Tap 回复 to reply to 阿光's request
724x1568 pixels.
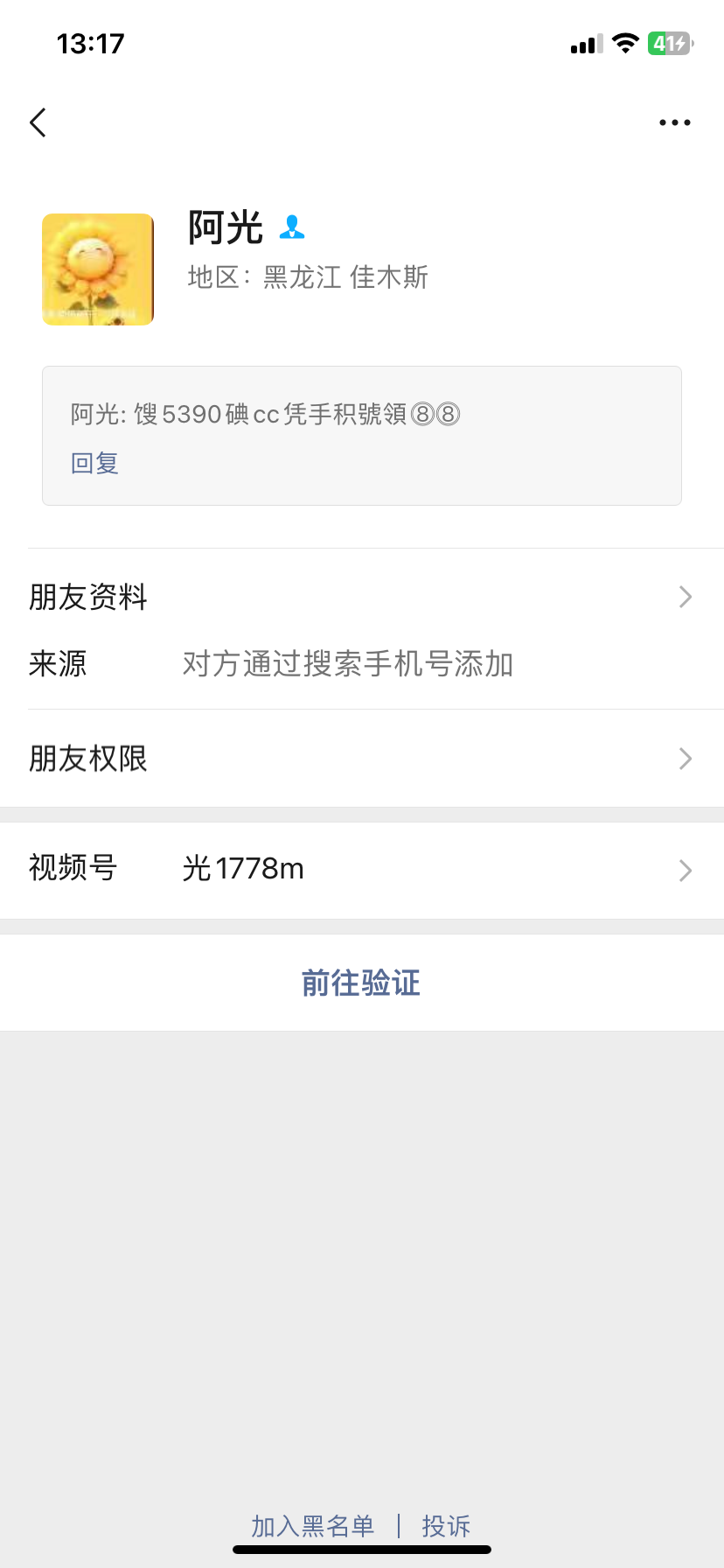[94, 463]
